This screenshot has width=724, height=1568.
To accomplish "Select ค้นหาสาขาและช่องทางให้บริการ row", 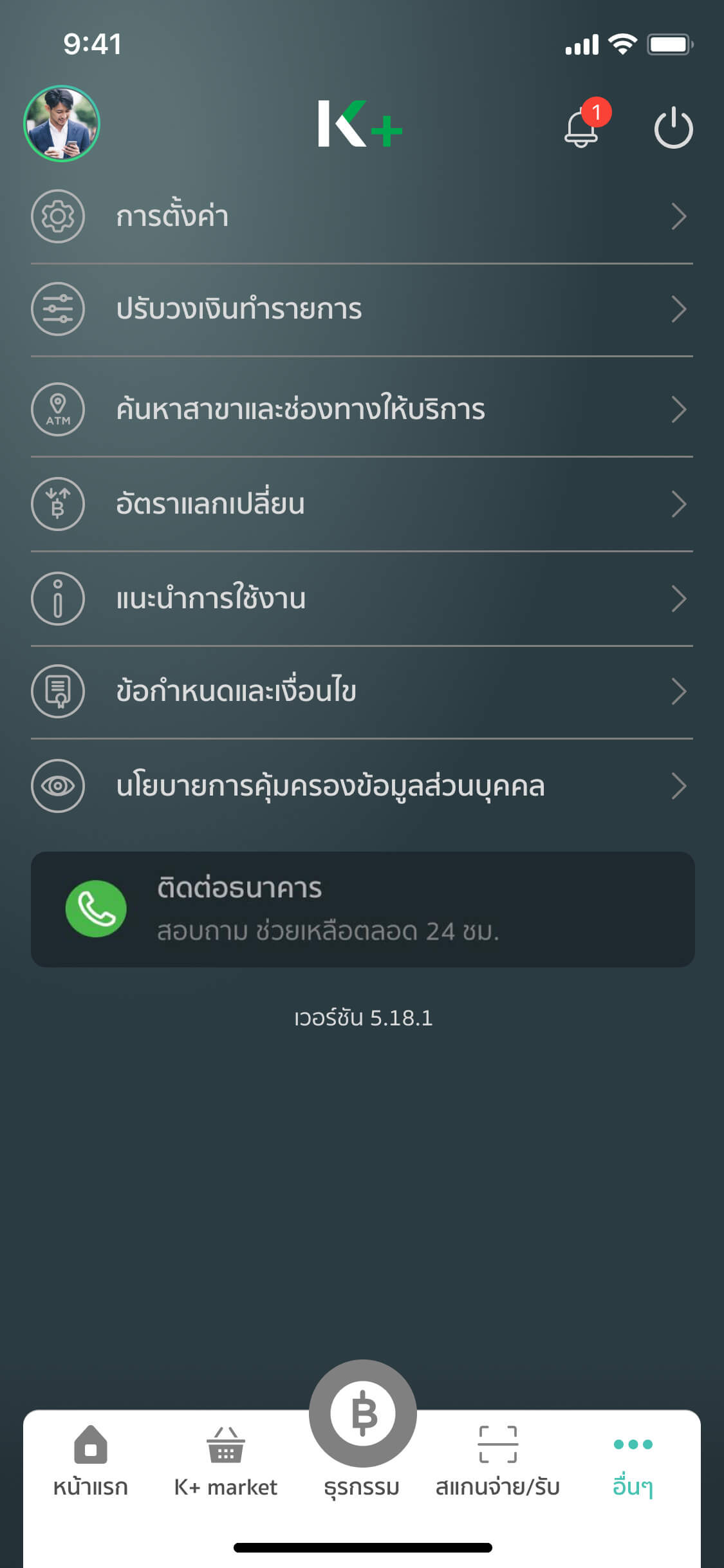I will tap(362, 409).
